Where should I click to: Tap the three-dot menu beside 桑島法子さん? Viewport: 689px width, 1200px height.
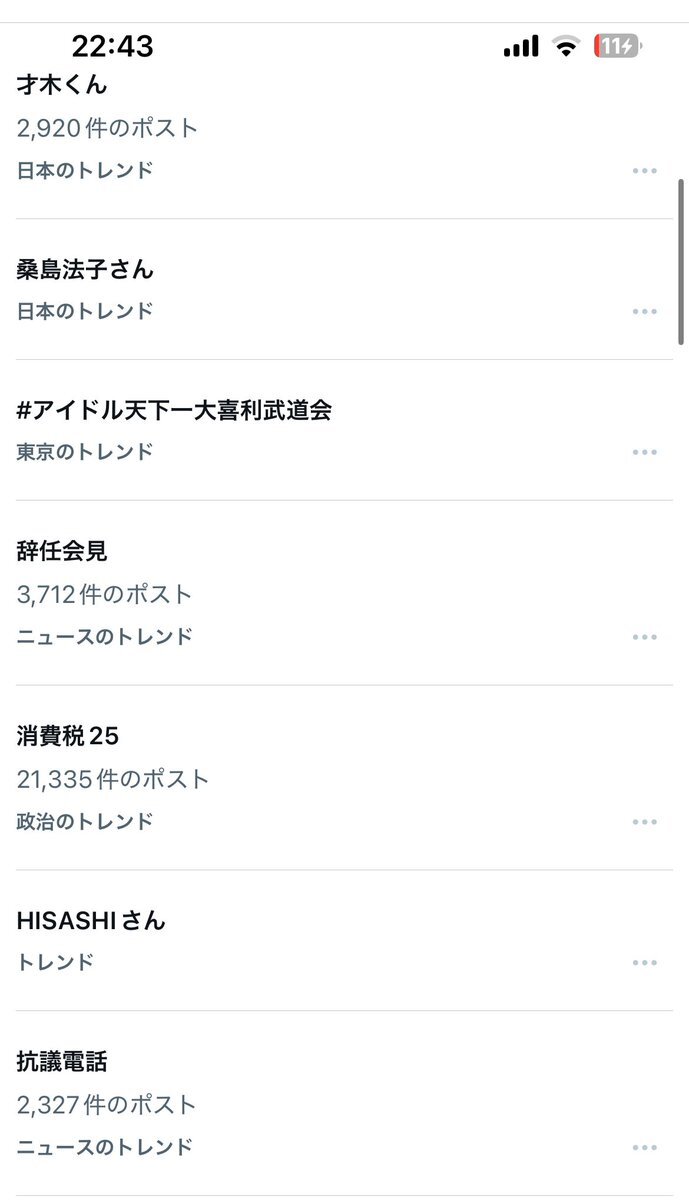pos(645,312)
